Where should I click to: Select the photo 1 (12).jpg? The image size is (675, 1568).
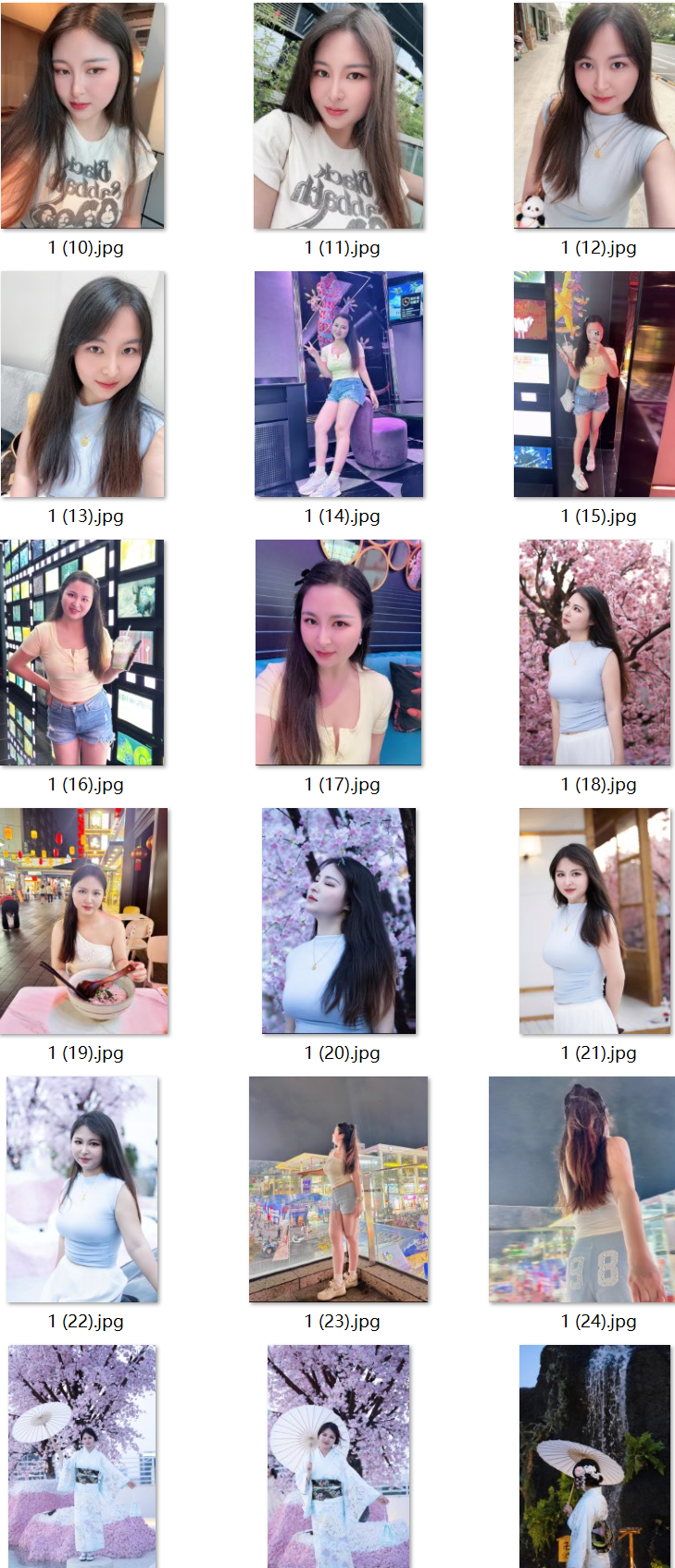(x=594, y=116)
